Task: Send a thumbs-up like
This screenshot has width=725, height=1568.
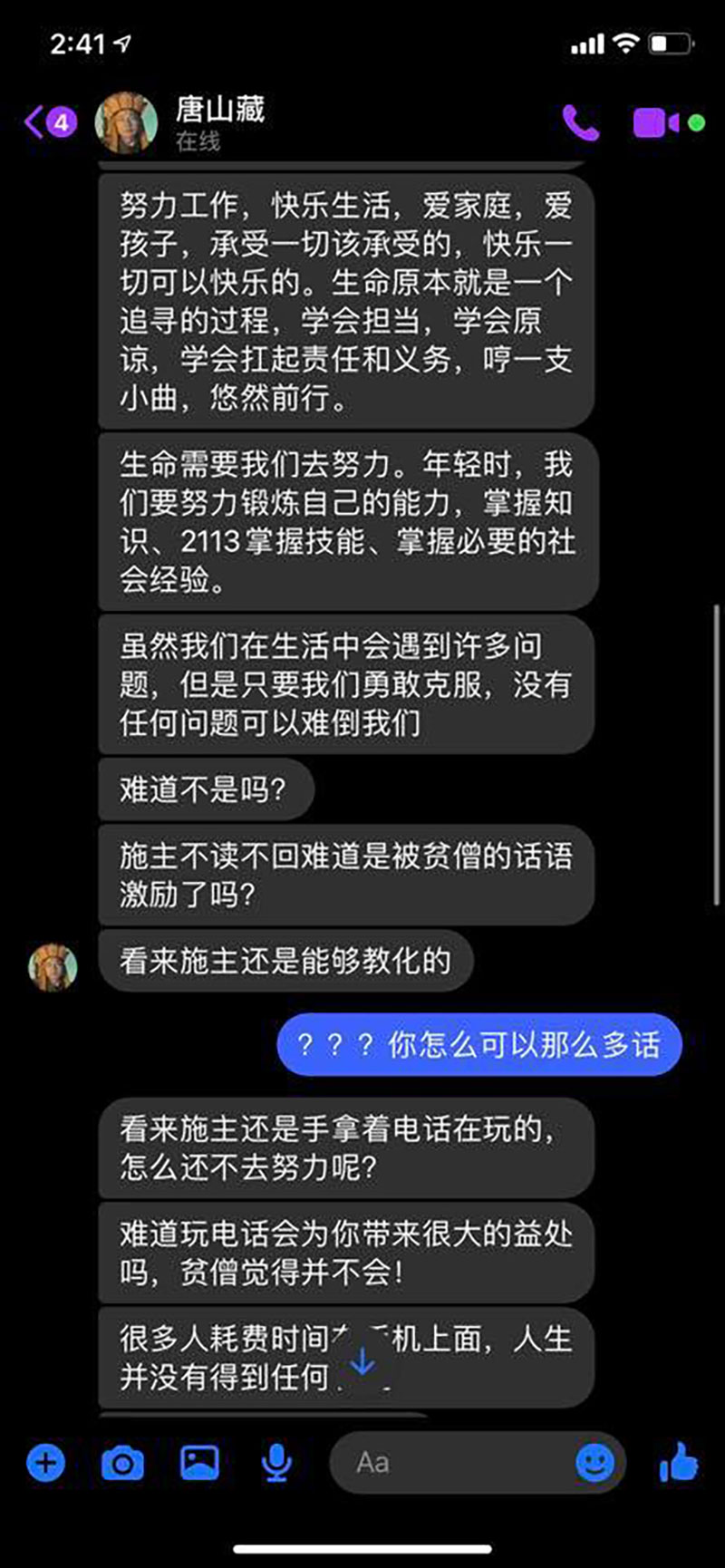Action: [x=678, y=1462]
